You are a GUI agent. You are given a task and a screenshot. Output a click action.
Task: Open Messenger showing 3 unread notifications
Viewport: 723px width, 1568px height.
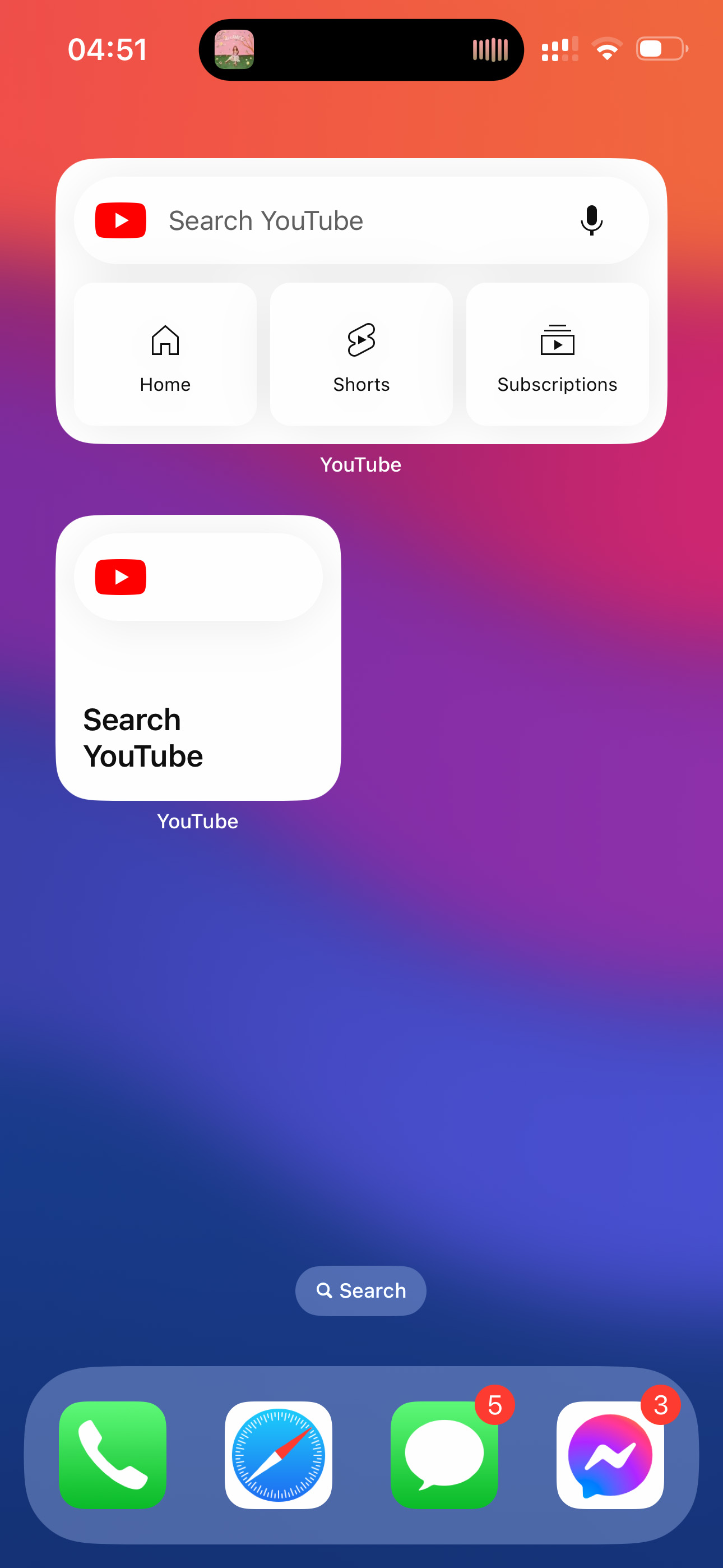click(609, 1455)
